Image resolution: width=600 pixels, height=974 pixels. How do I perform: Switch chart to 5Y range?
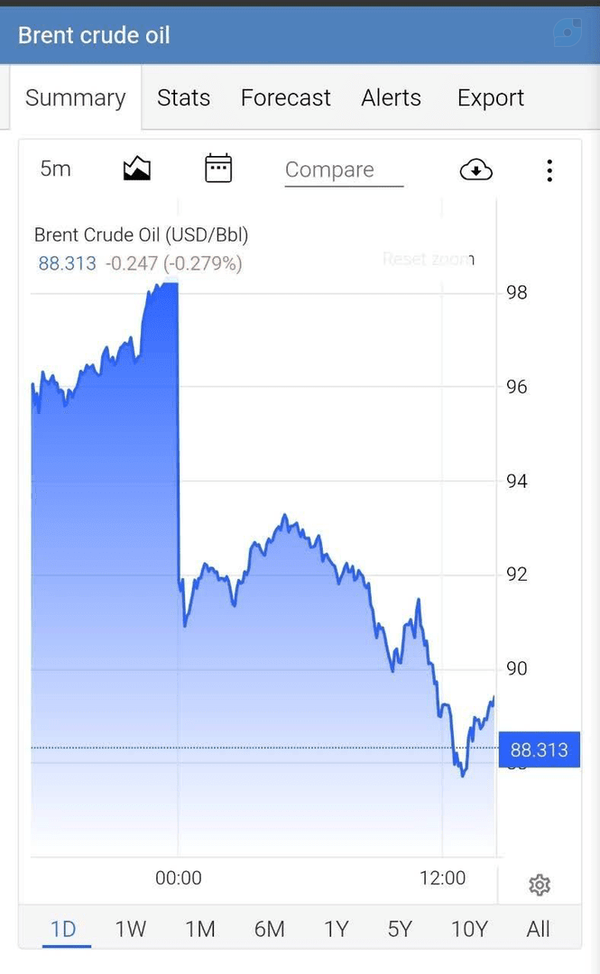click(x=399, y=929)
